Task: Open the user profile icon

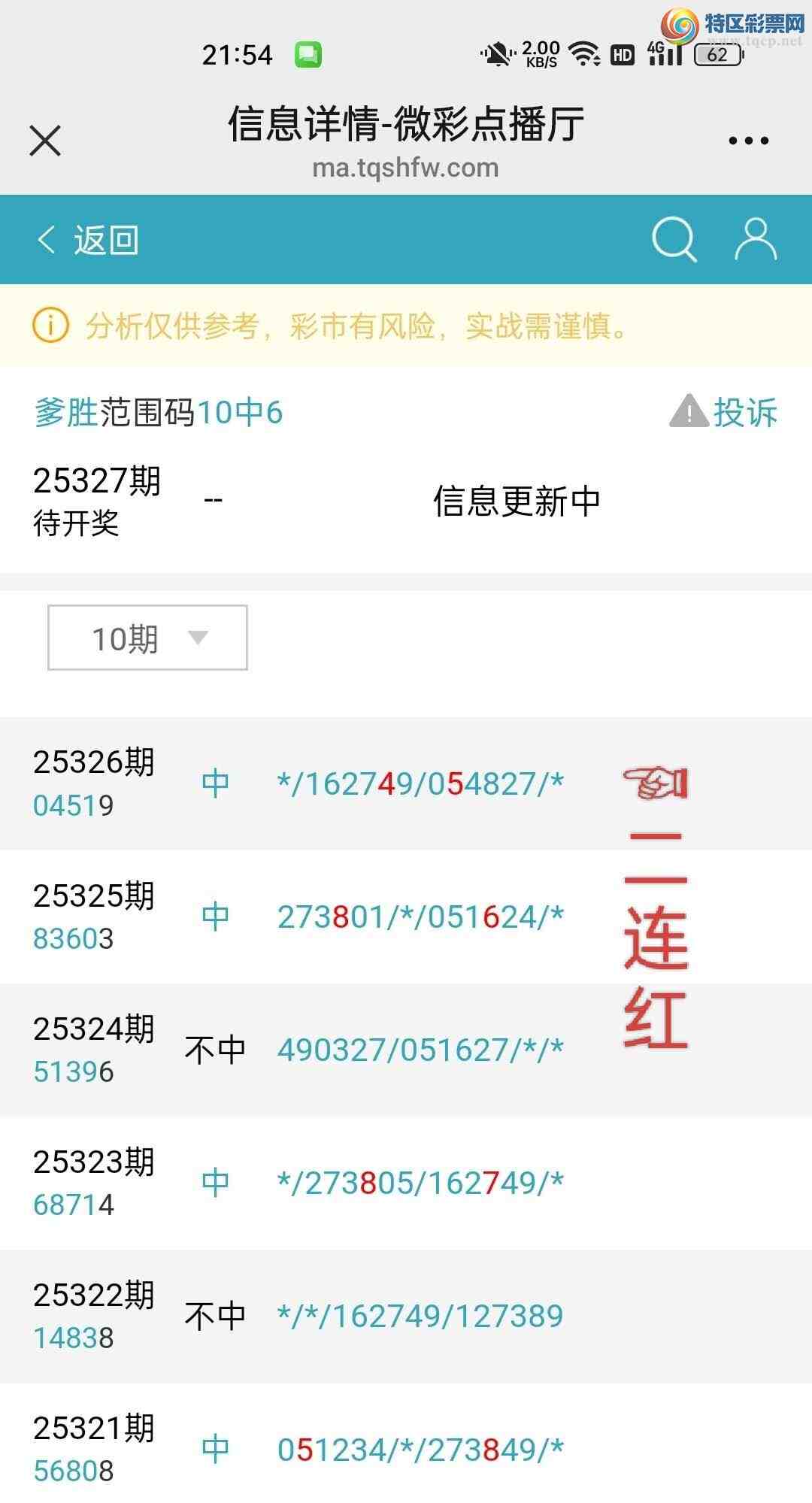Action: pos(754,239)
